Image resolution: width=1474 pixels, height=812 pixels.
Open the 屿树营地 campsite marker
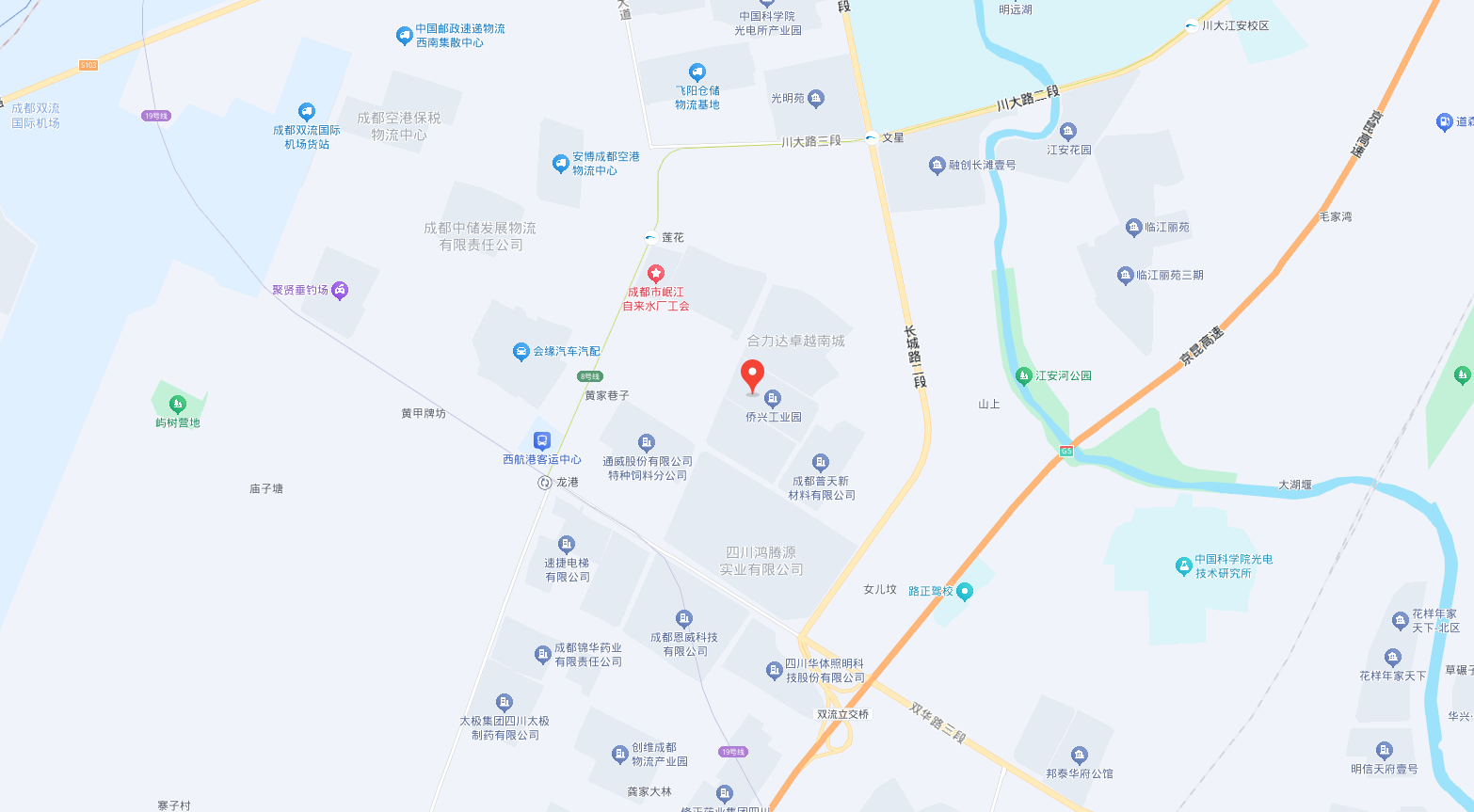pyautogui.click(x=177, y=405)
